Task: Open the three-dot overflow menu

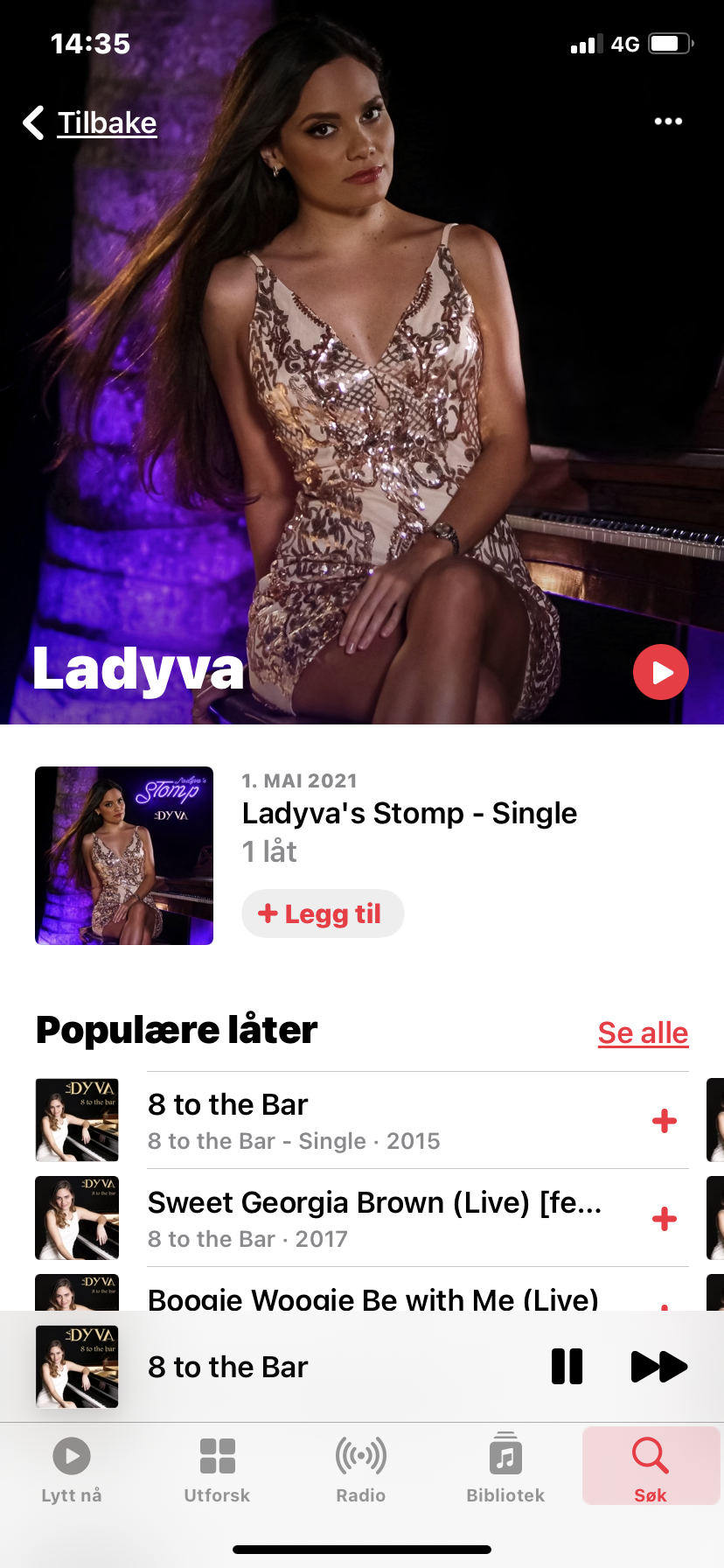Action: tap(668, 122)
